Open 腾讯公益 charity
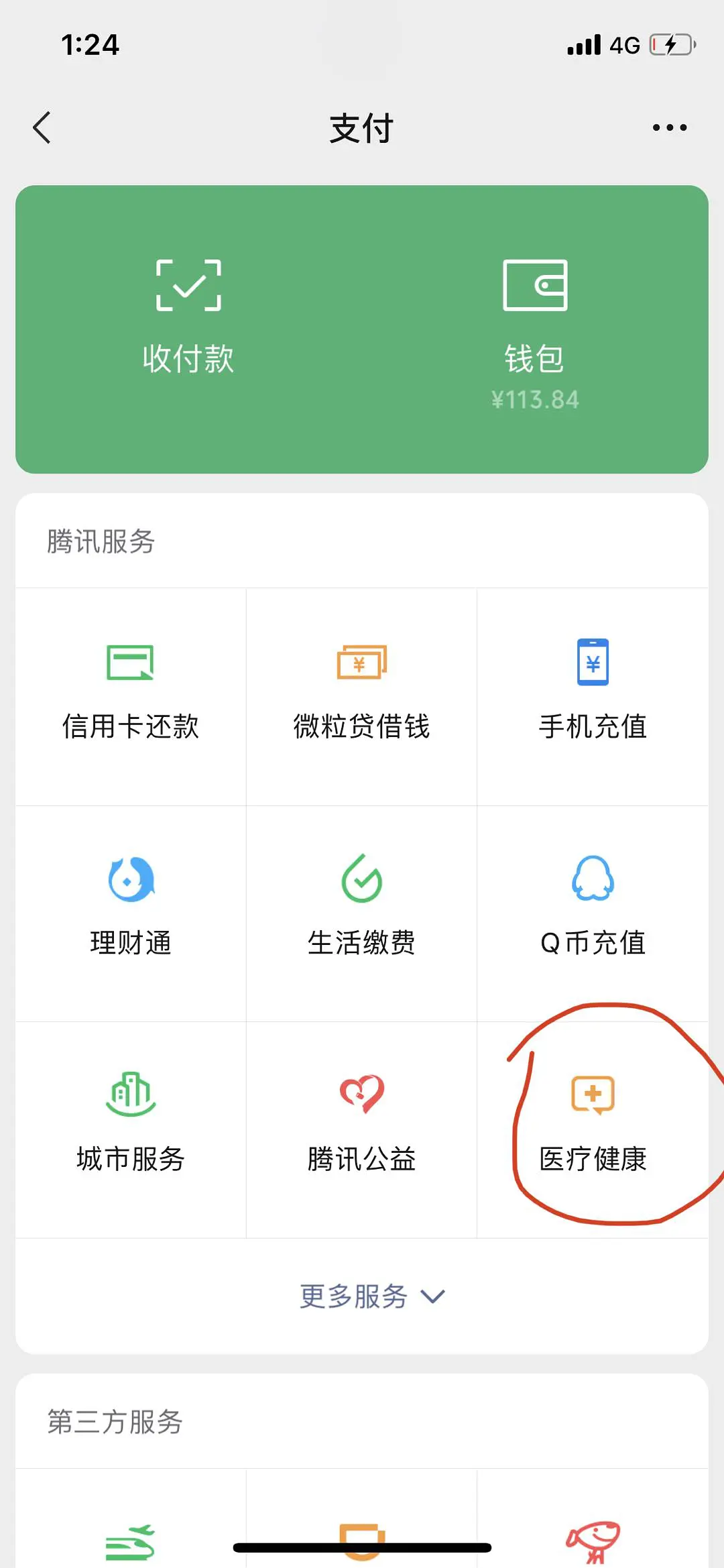Image resolution: width=724 pixels, height=1568 pixels. [361, 1130]
